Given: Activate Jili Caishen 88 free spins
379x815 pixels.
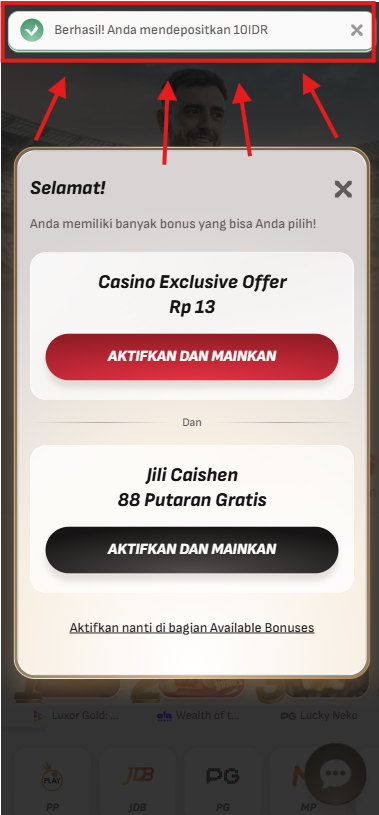Looking at the screenshot, I should [x=192, y=549].
